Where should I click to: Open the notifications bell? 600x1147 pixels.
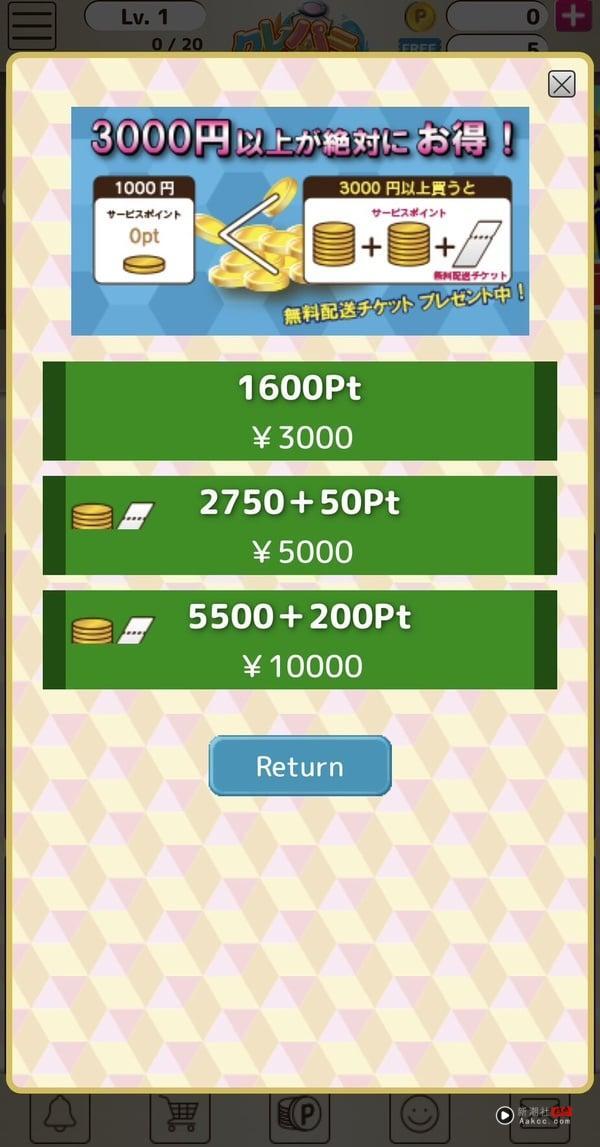tap(59, 1120)
